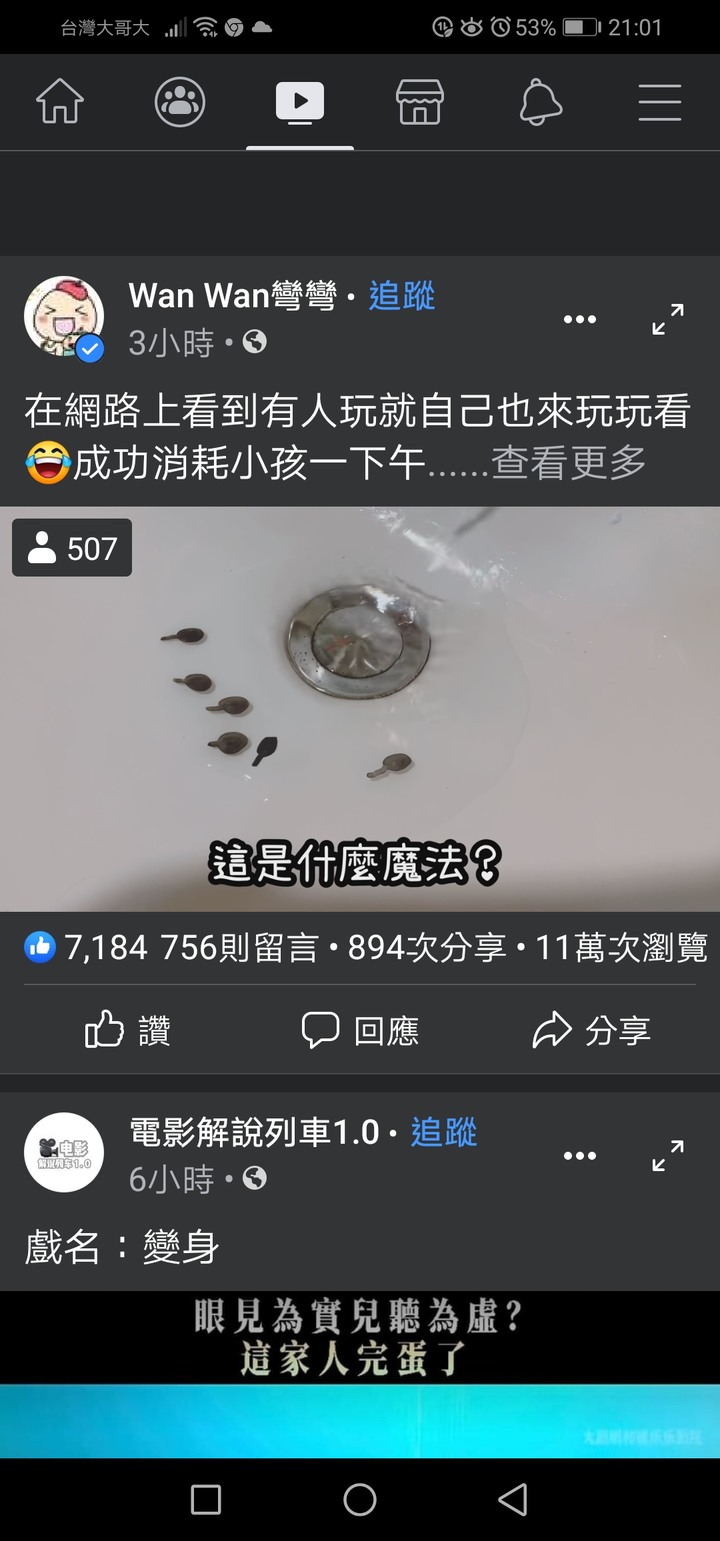Tap the system back button
This screenshot has height=1541, width=720.
click(512, 1499)
